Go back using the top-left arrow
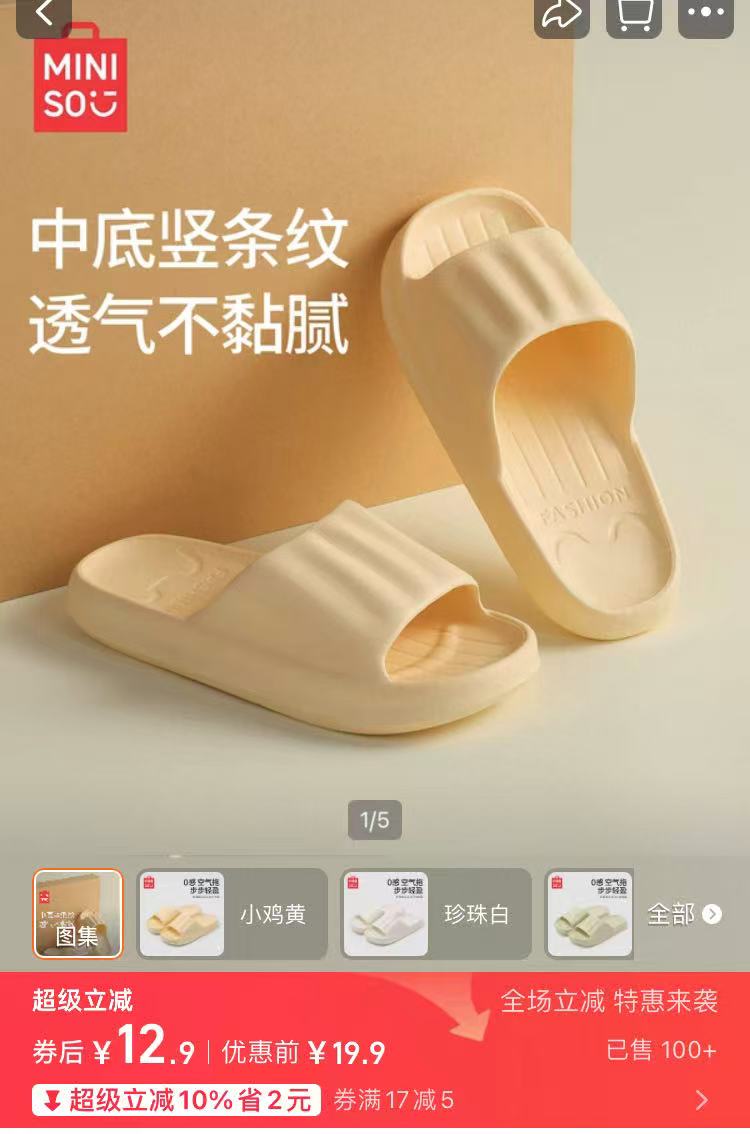 (x=44, y=14)
